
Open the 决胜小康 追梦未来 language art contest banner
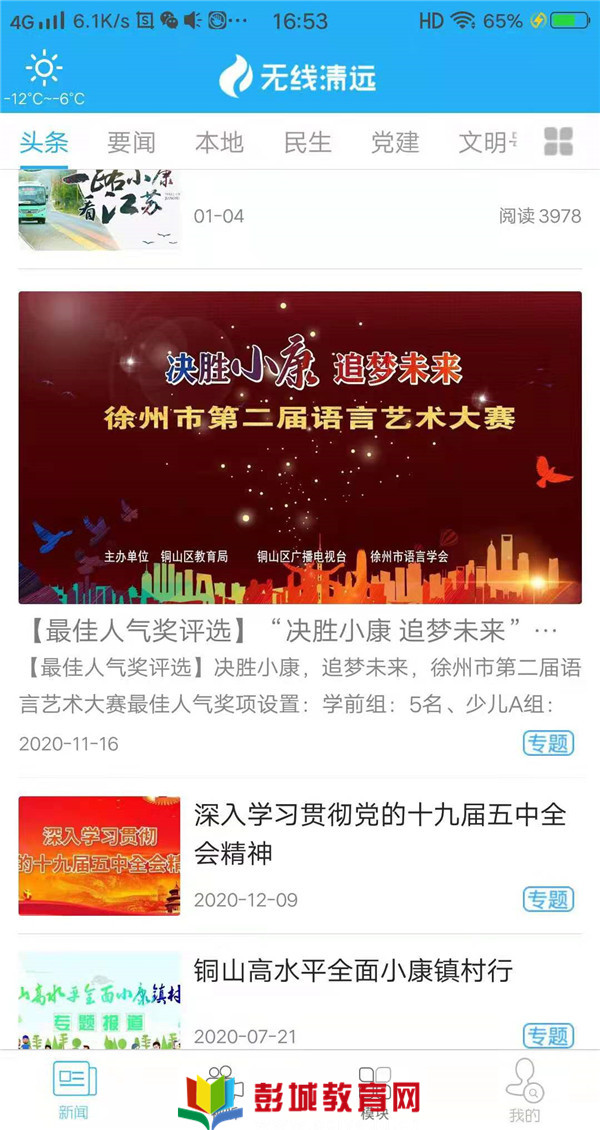tap(300, 447)
